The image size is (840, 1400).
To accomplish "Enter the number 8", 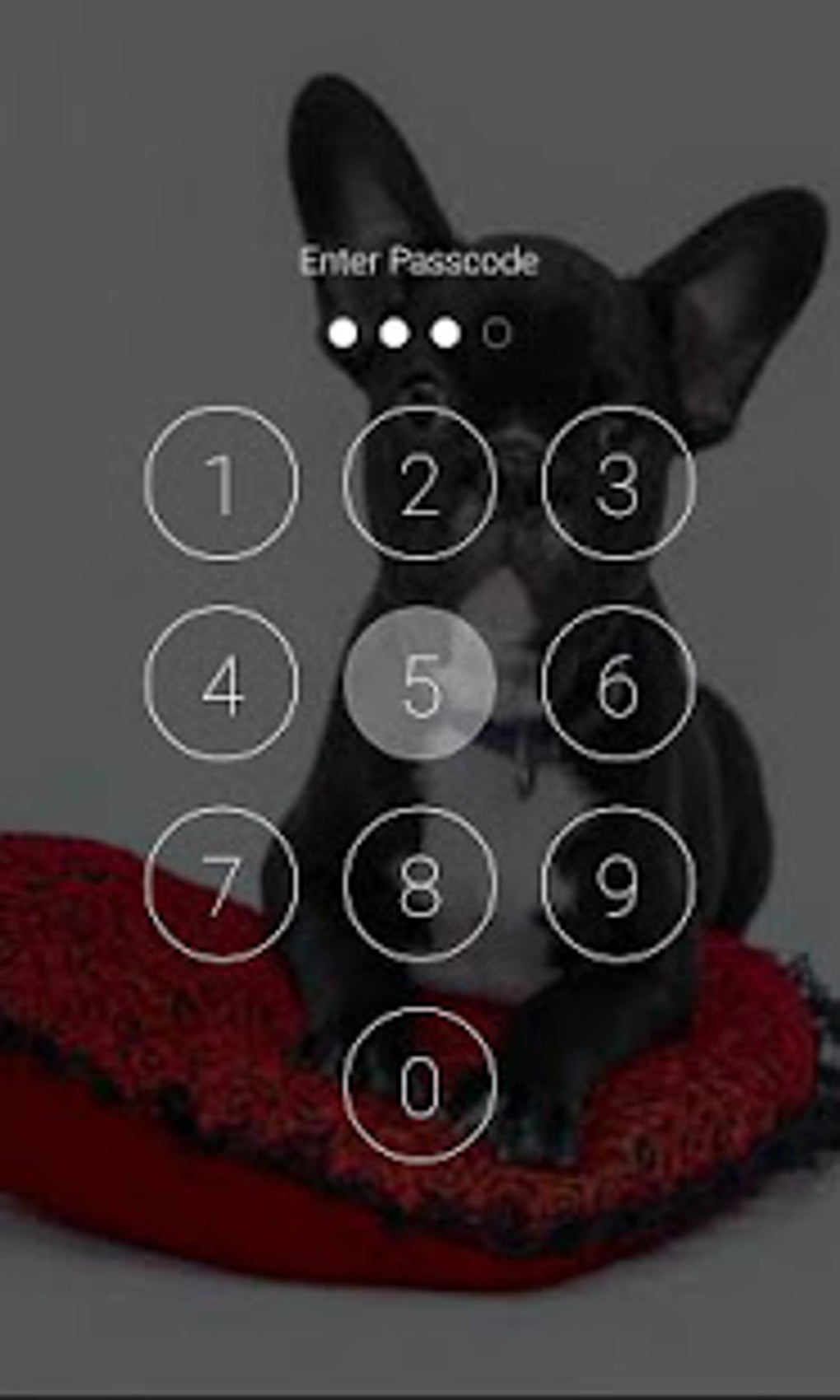I will coord(420,884).
